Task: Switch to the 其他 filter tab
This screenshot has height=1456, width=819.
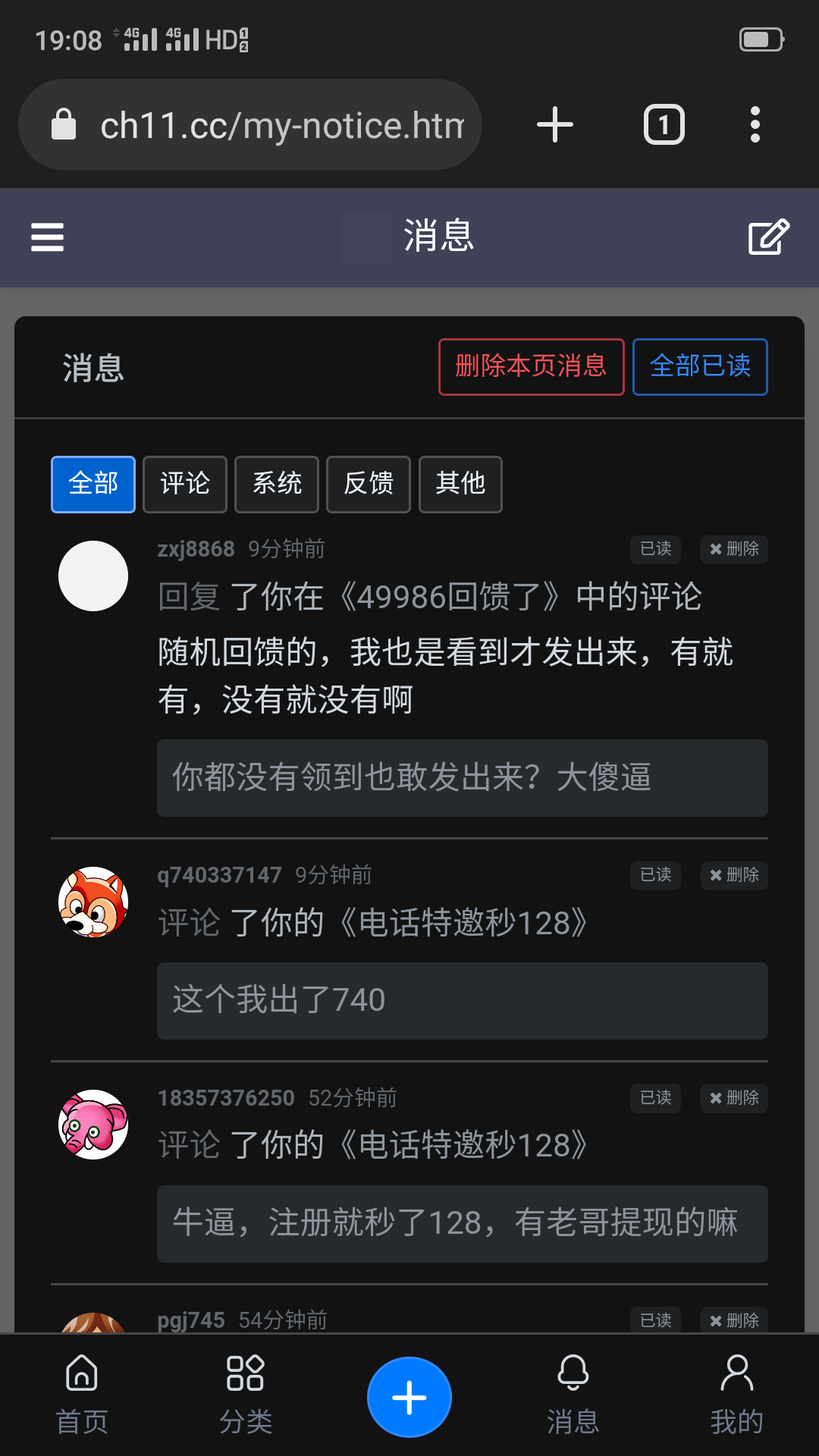Action: coord(460,484)
